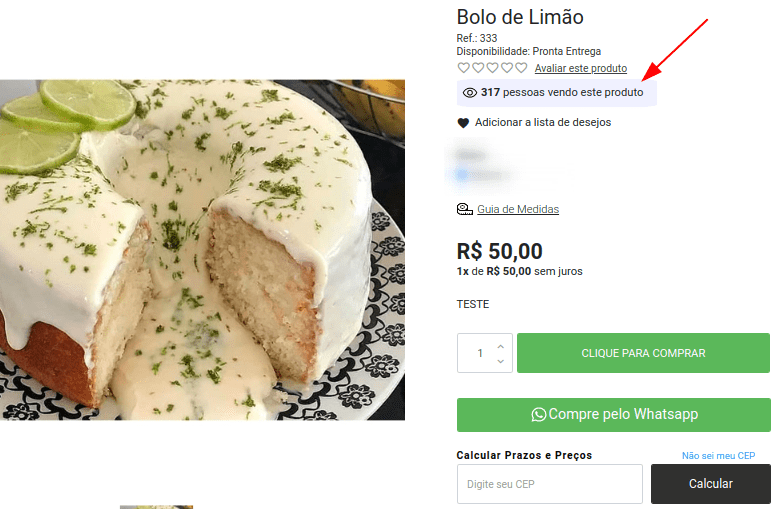Screen dimensions: 775x509
Task: Buy via the Compre pelo Whatsapp button
Action: (613, 414)
